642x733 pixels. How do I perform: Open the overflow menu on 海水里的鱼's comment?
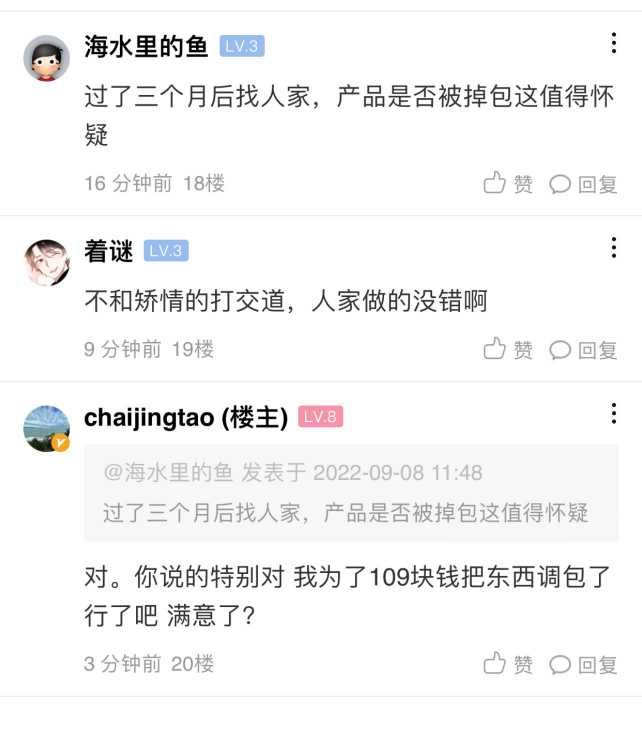coord(613,44)
